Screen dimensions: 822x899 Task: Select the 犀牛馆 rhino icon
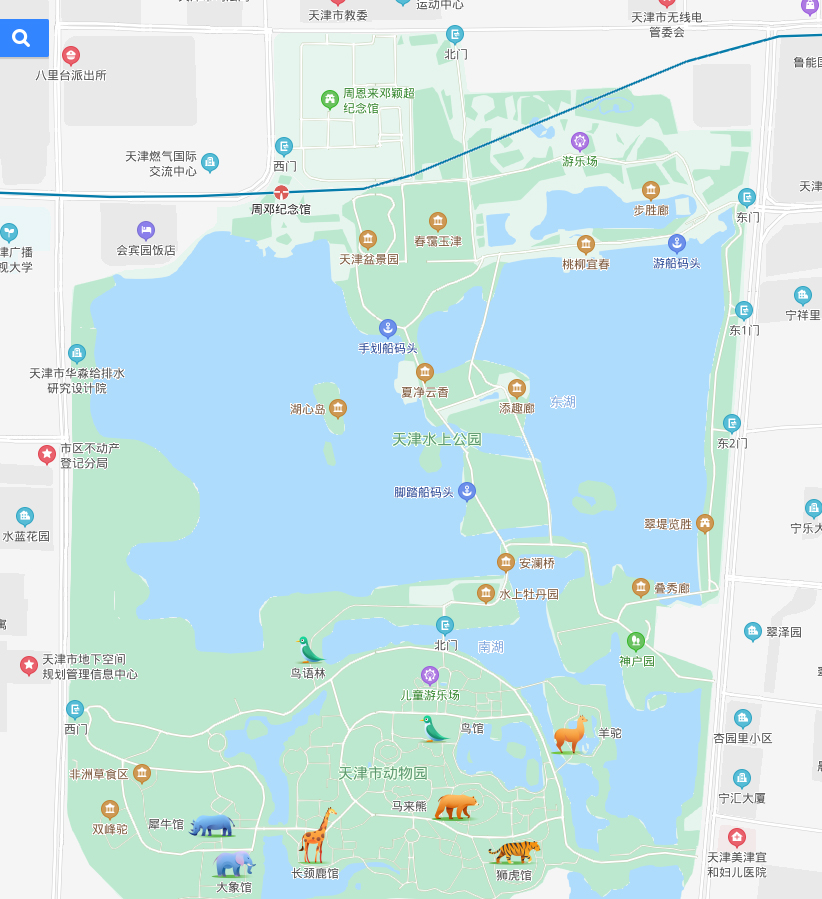click(213, 824)
